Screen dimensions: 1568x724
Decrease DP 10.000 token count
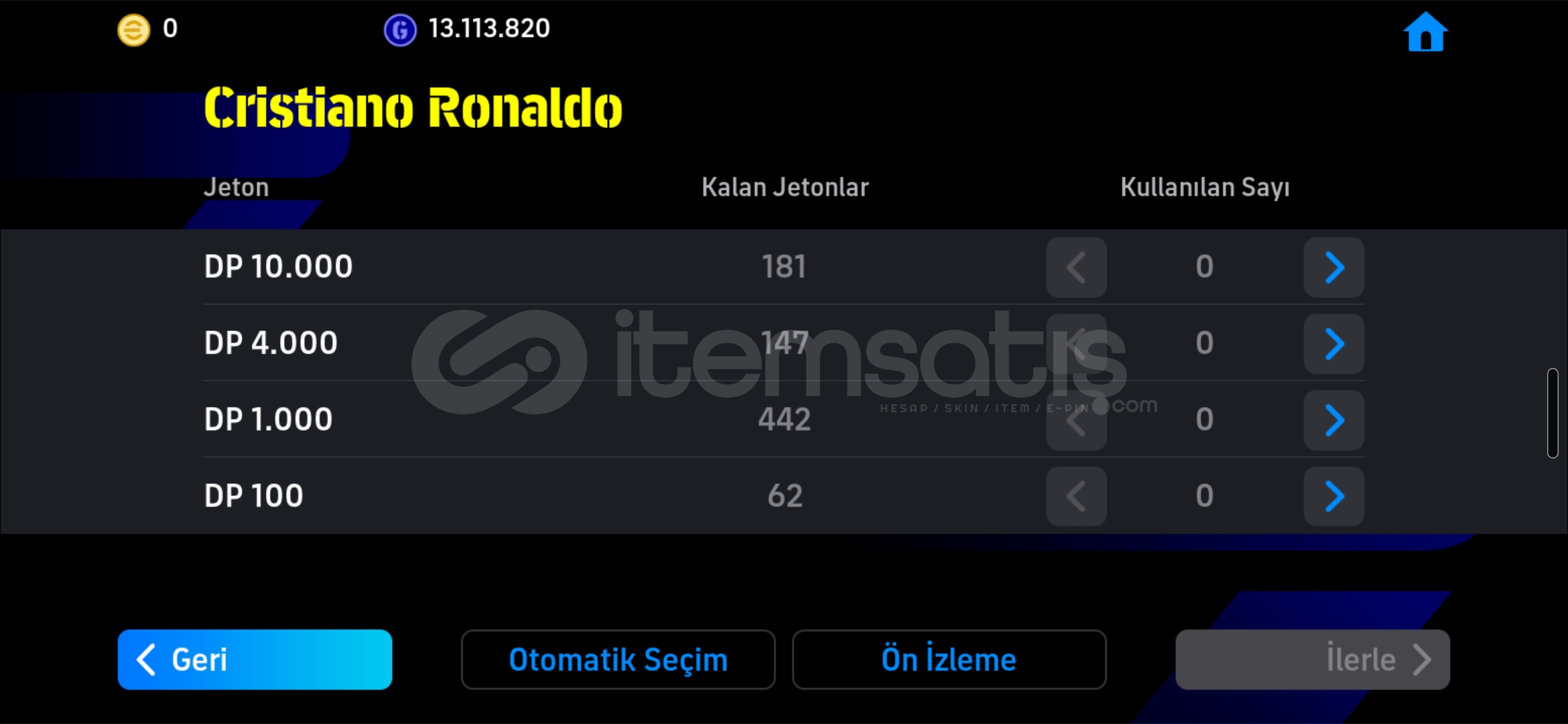[1076, 267]
